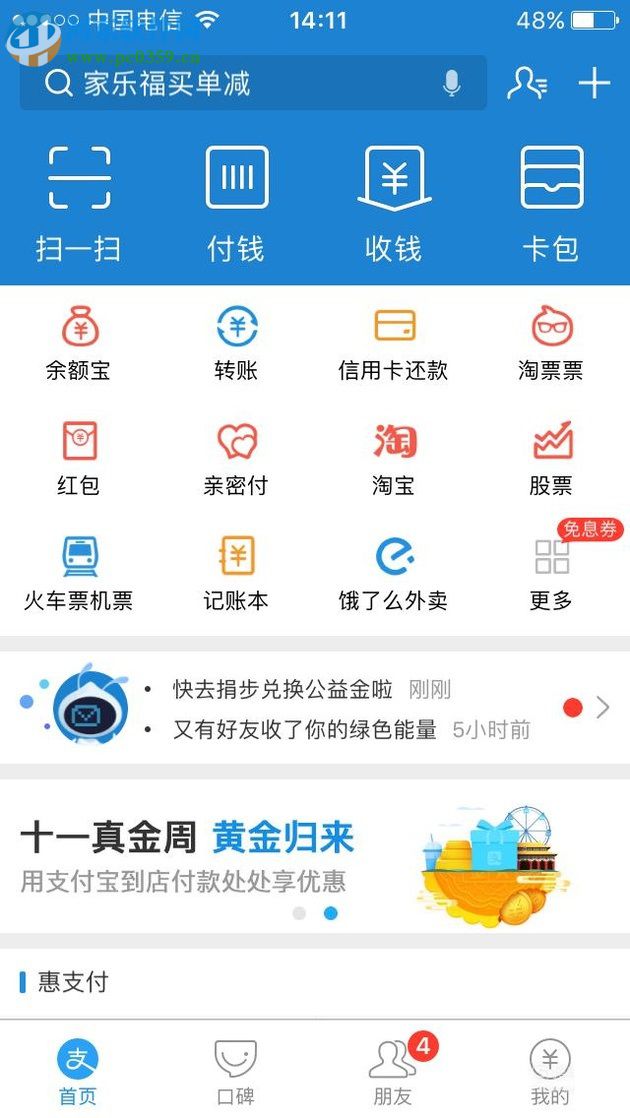630x1118 pixels.
Task: Select 转账 transfer
Action: point(236,344)
